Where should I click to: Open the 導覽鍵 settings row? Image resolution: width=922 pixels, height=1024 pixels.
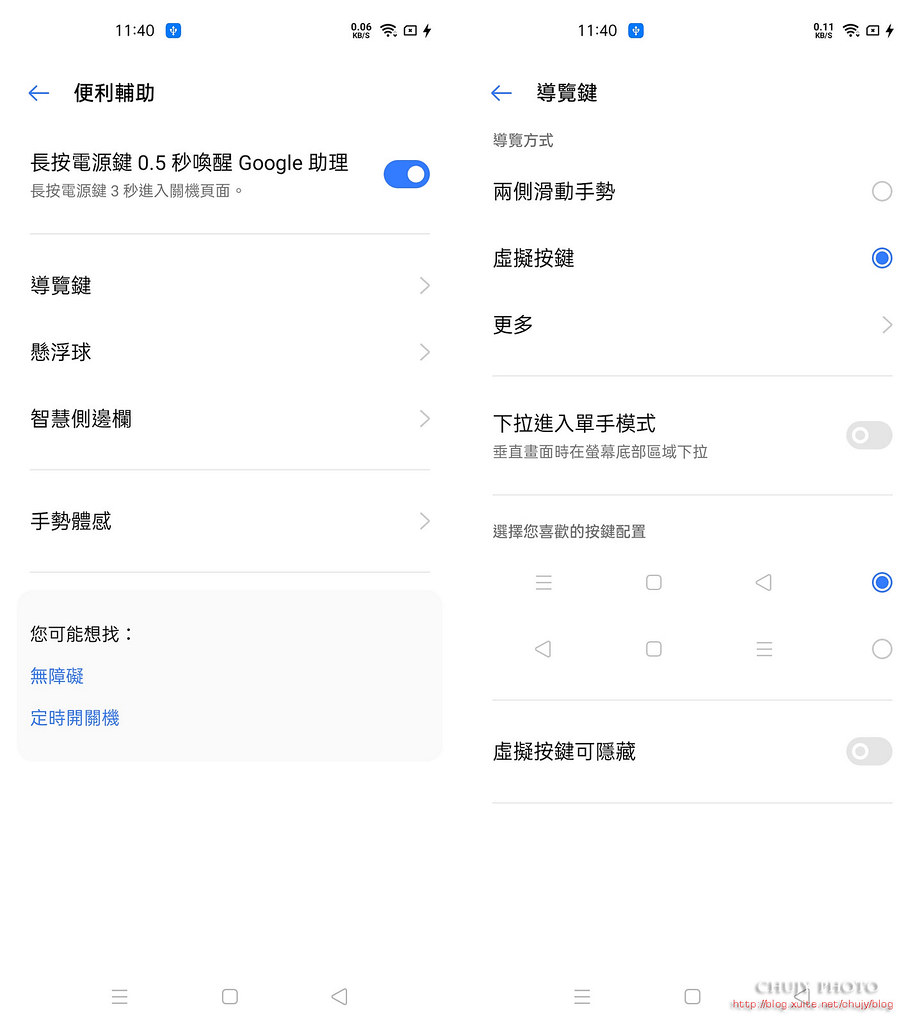click(230, 286)
